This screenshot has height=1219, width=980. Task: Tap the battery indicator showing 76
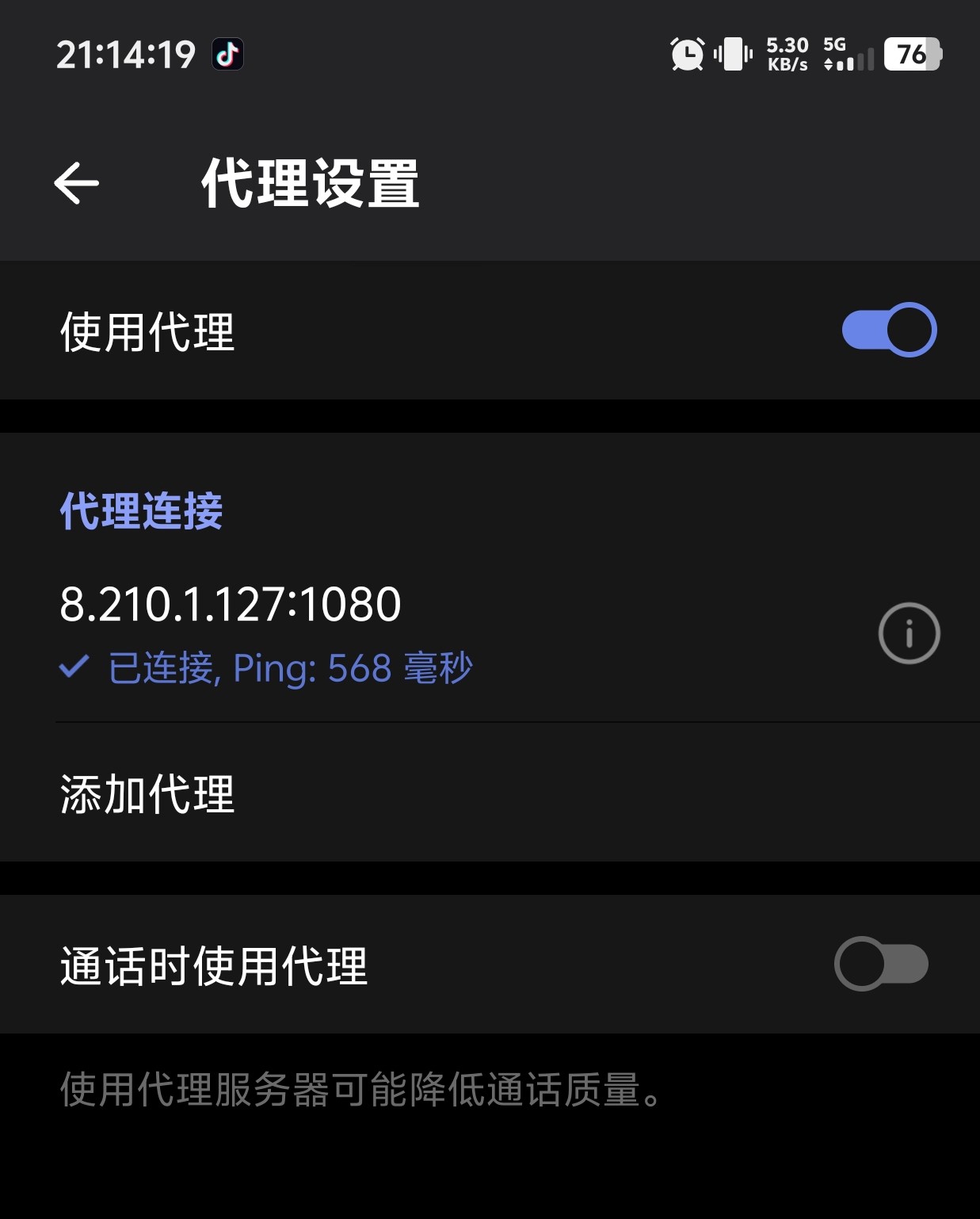click(x=911, y=54)
